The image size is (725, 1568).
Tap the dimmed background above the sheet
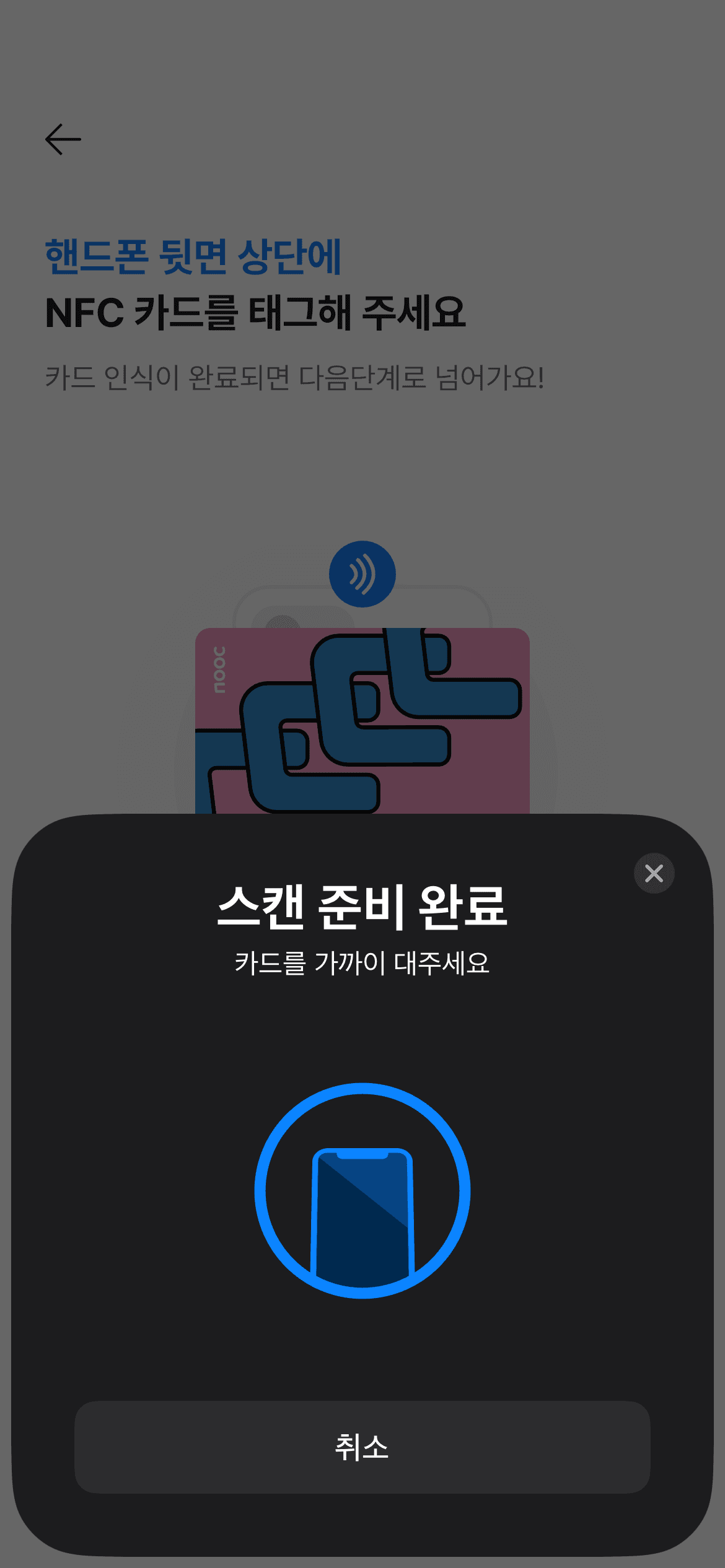[x=362, y=471]
